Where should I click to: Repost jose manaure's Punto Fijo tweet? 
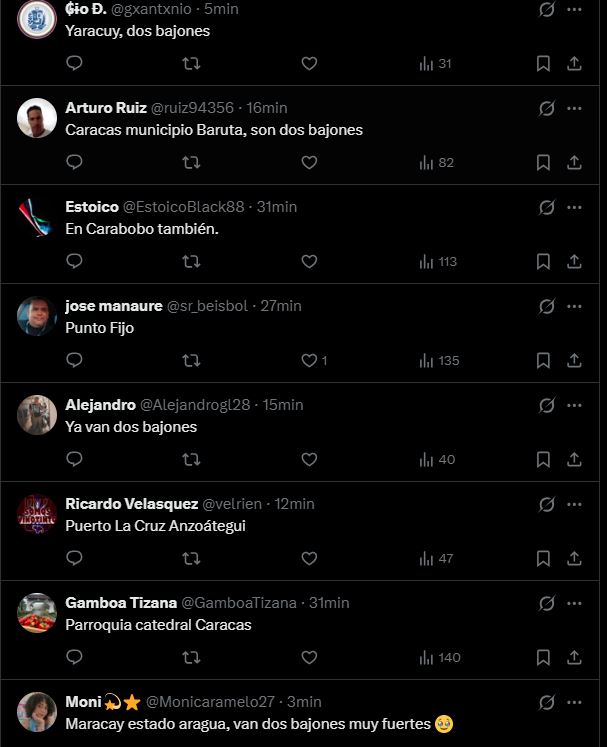click(x=192, y=361)
